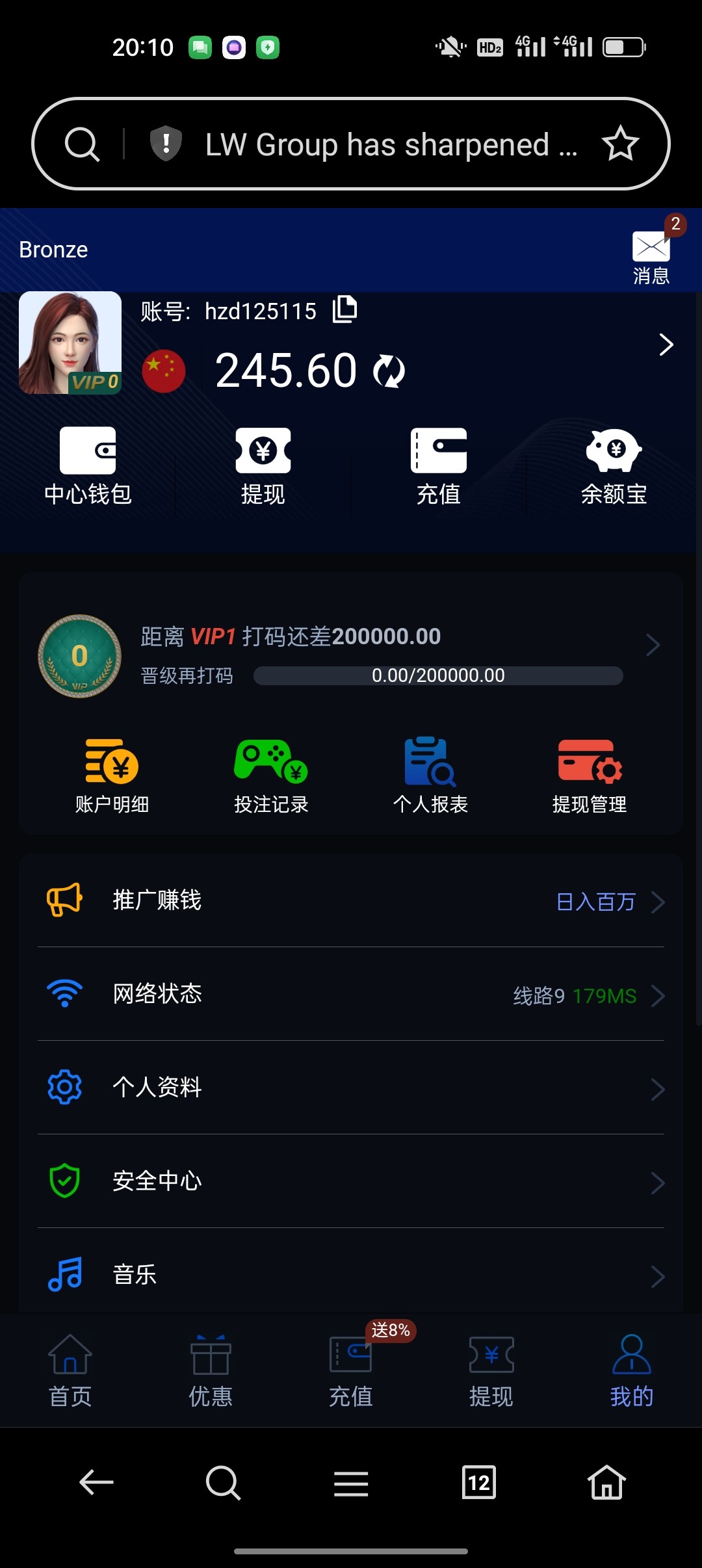Open 中心钱包 wallet
This screenshot has width=702, height=1568.
88,465
